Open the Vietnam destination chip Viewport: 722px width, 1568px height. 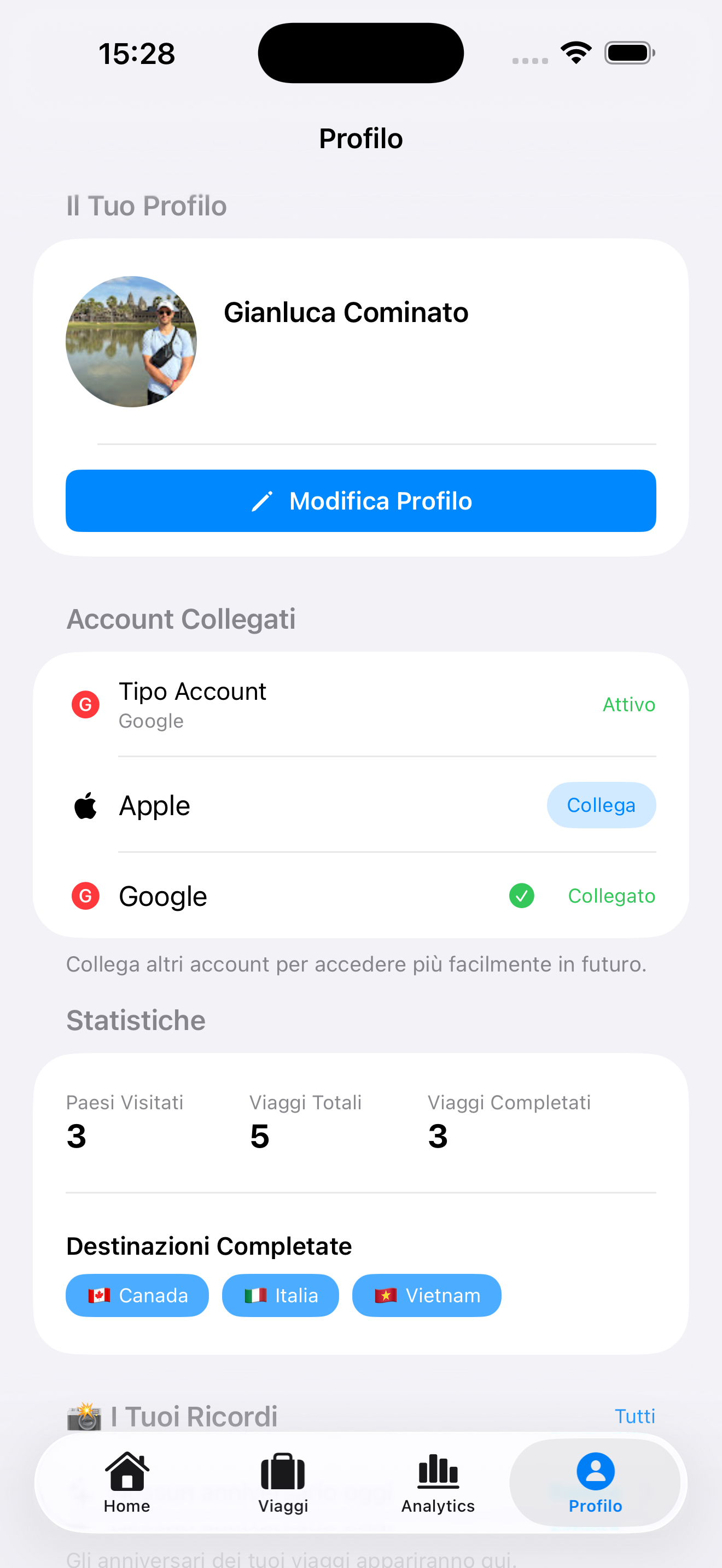click(x=426, y=1295)
